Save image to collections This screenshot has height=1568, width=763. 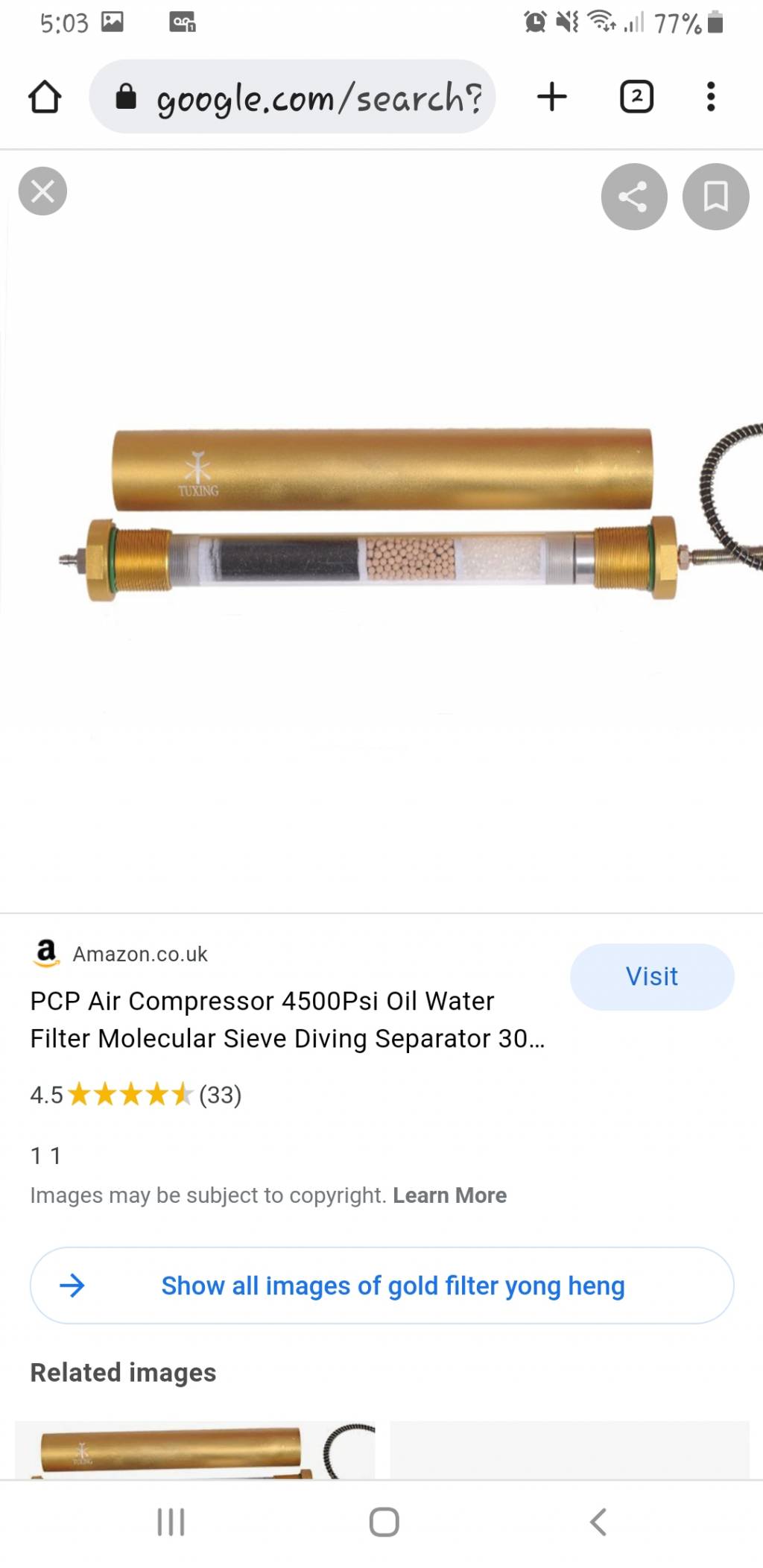coord(715,197)
